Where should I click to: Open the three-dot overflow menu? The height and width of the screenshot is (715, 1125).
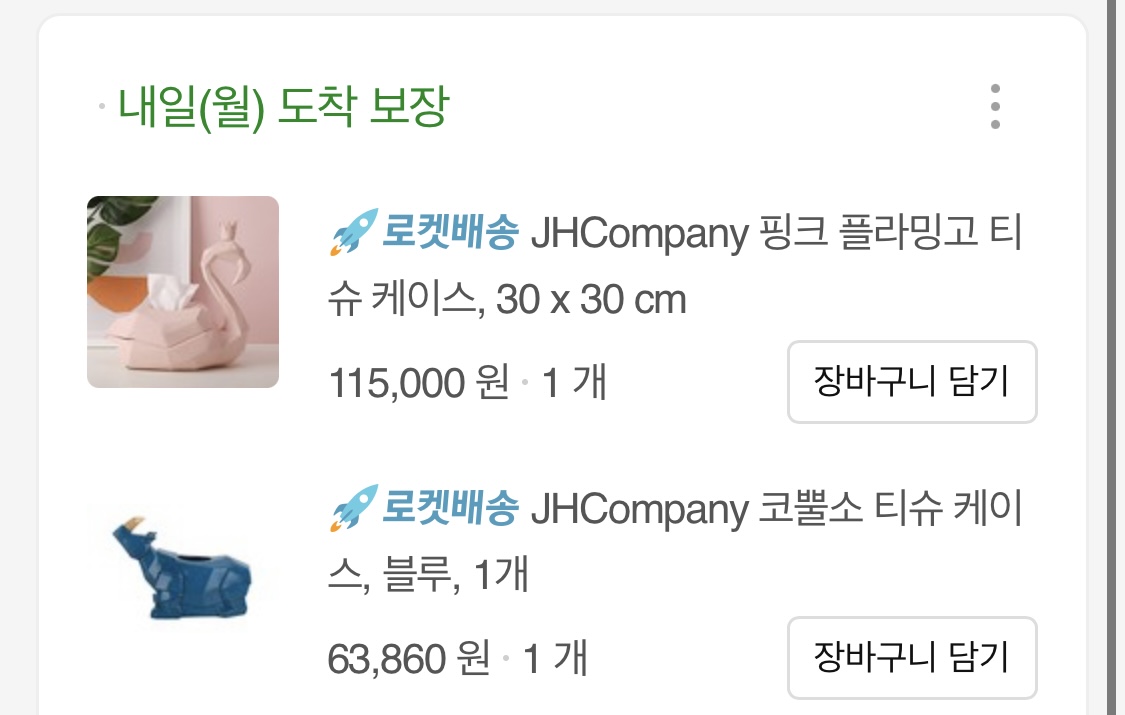pos(994,106)
